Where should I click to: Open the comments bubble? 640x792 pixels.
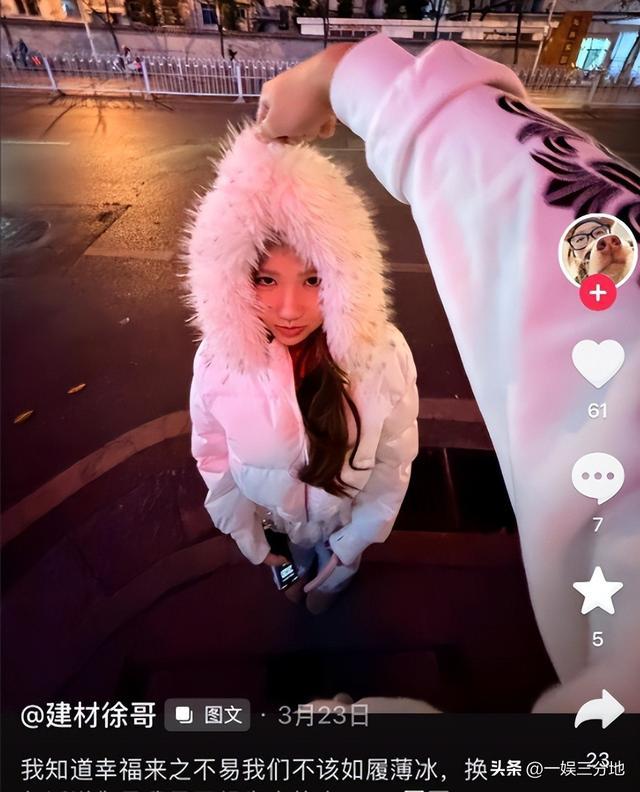(x=597, y=477)
